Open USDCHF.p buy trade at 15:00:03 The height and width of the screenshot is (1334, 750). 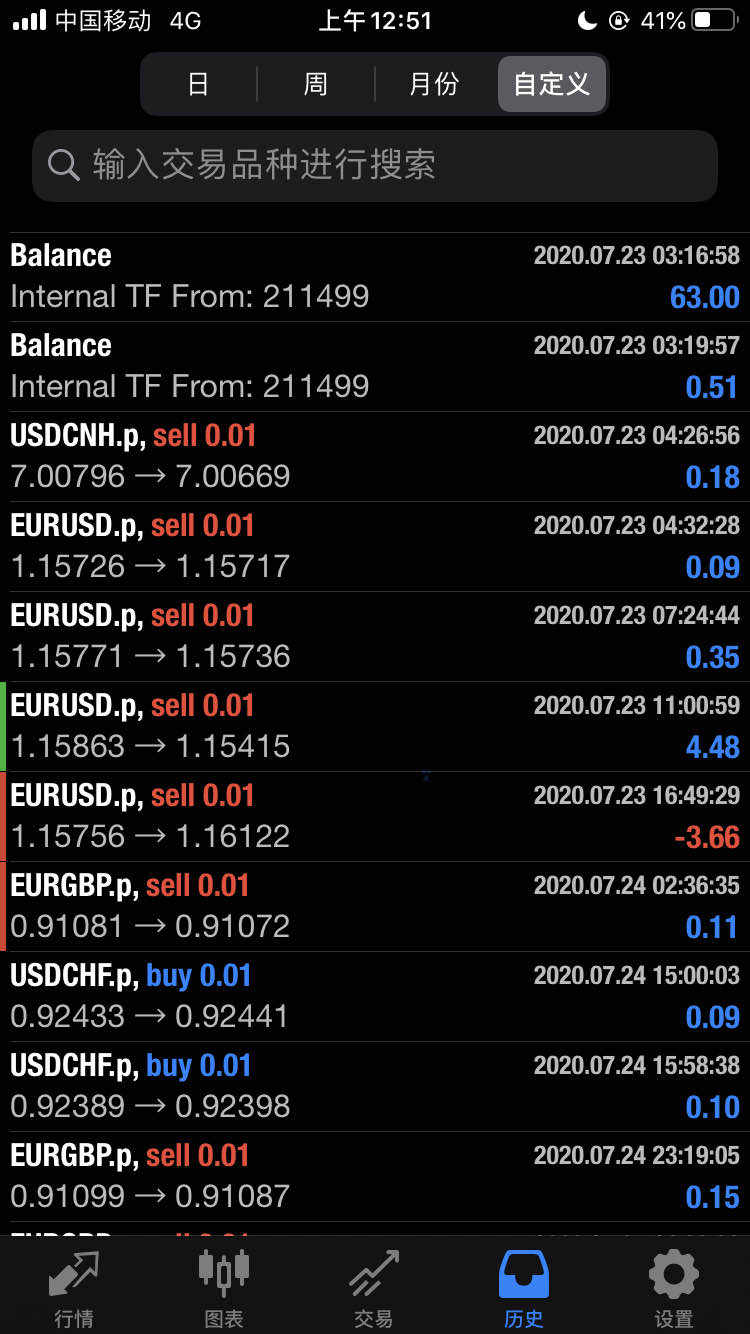tap(375, 997)
